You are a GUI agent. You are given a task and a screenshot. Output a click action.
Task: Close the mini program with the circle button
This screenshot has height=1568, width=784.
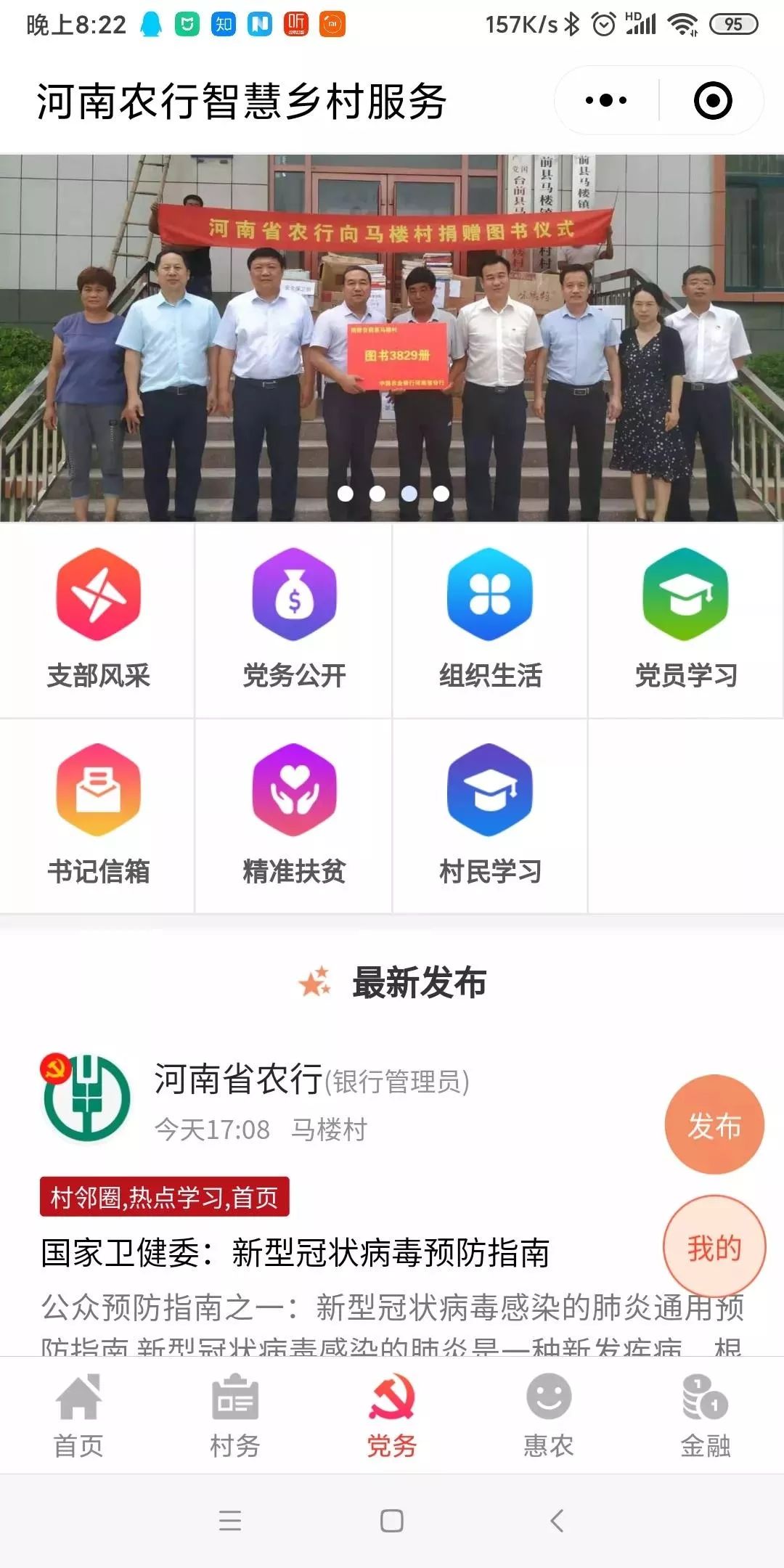coord(712,100)
